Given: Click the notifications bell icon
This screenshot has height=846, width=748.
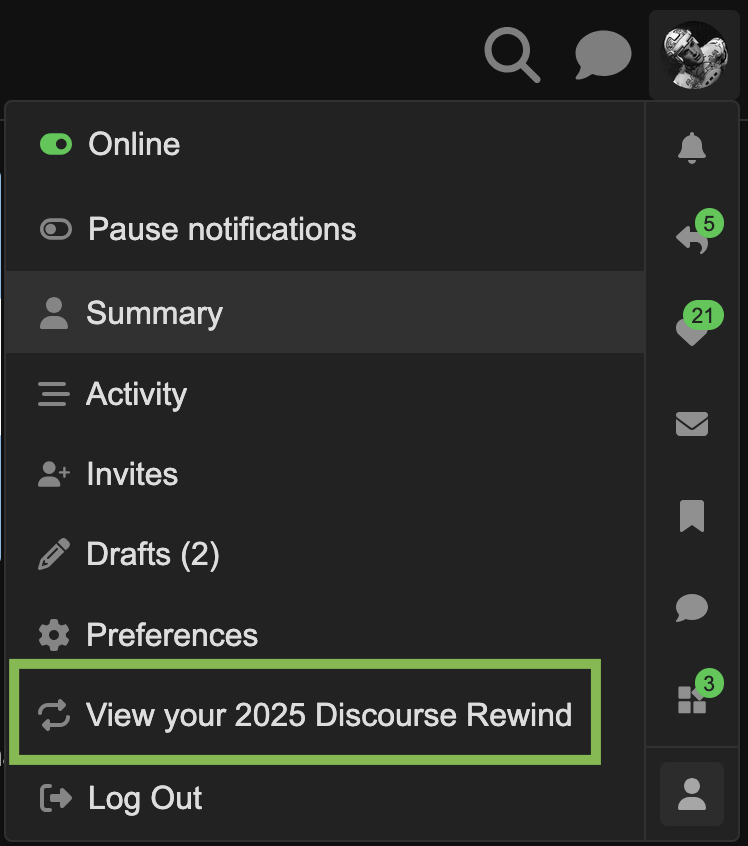Looking at the screenshot, I should tap(692, 148).
